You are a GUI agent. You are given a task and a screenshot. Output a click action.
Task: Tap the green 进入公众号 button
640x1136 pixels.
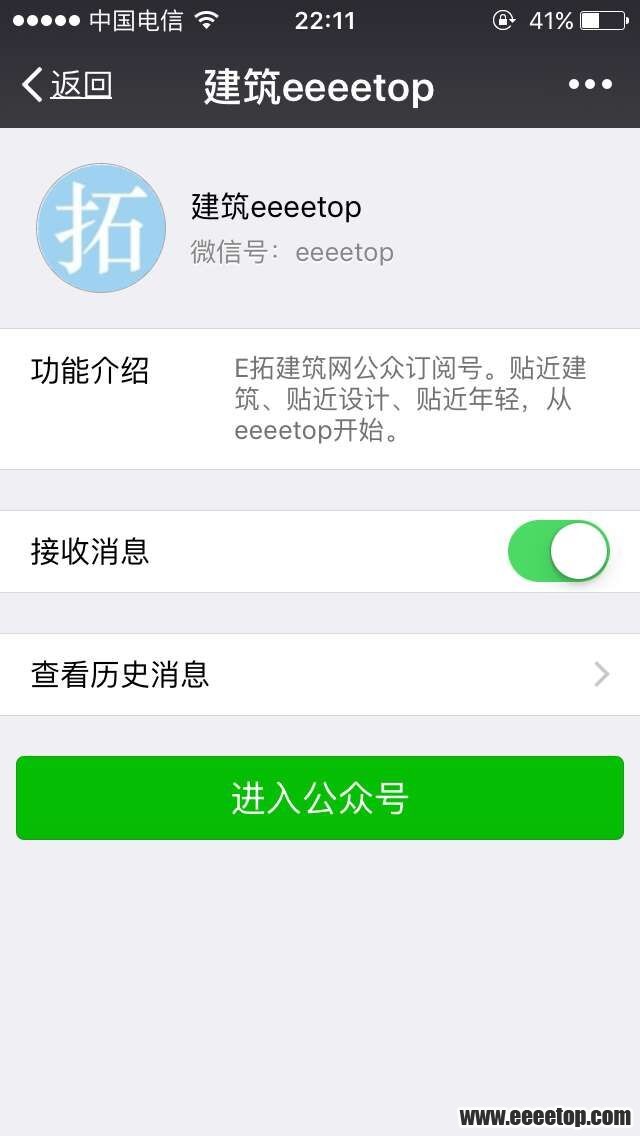pyautogui.click(x=320, y=798)
